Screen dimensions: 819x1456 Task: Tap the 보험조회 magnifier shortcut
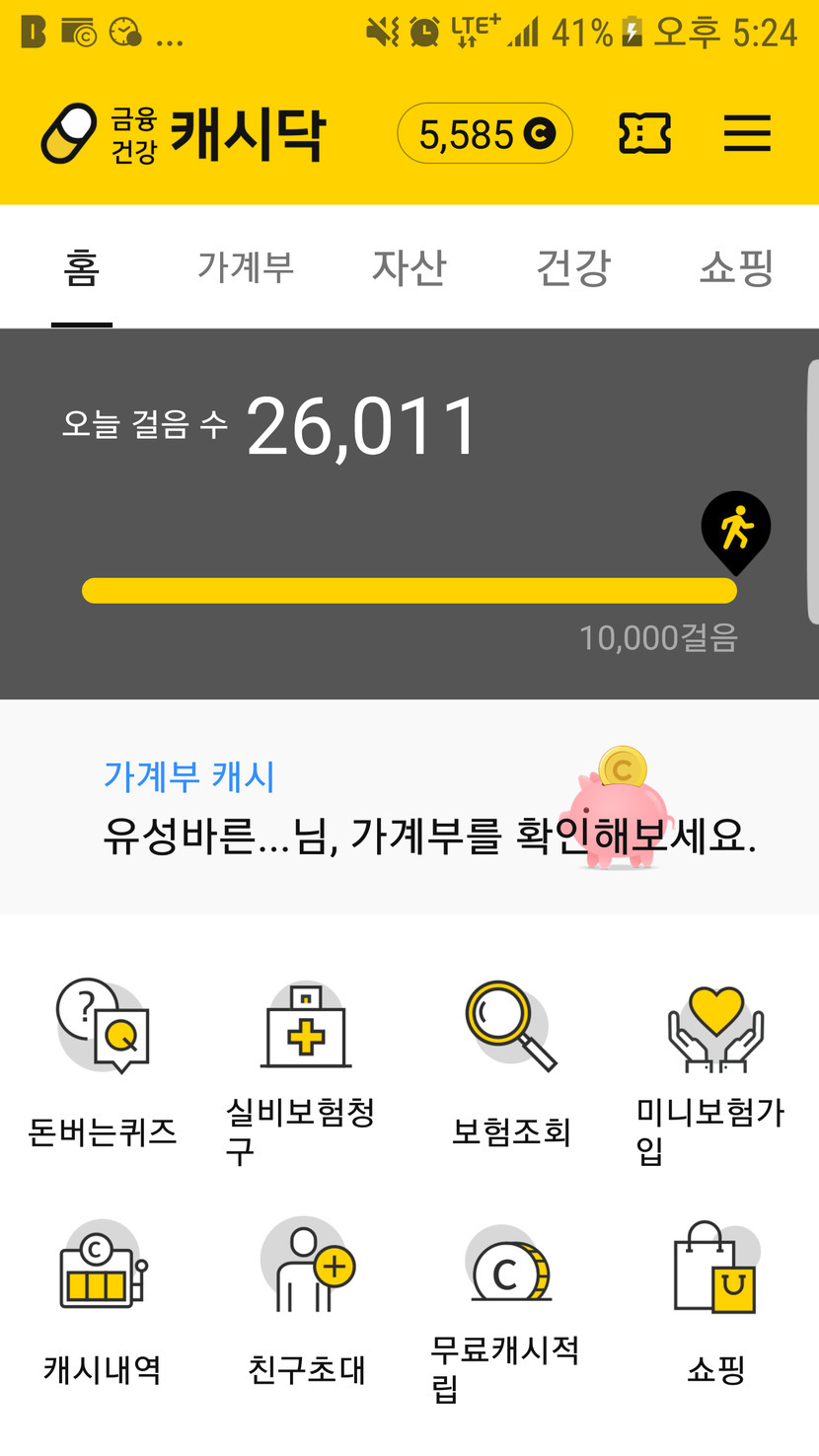511,1065
